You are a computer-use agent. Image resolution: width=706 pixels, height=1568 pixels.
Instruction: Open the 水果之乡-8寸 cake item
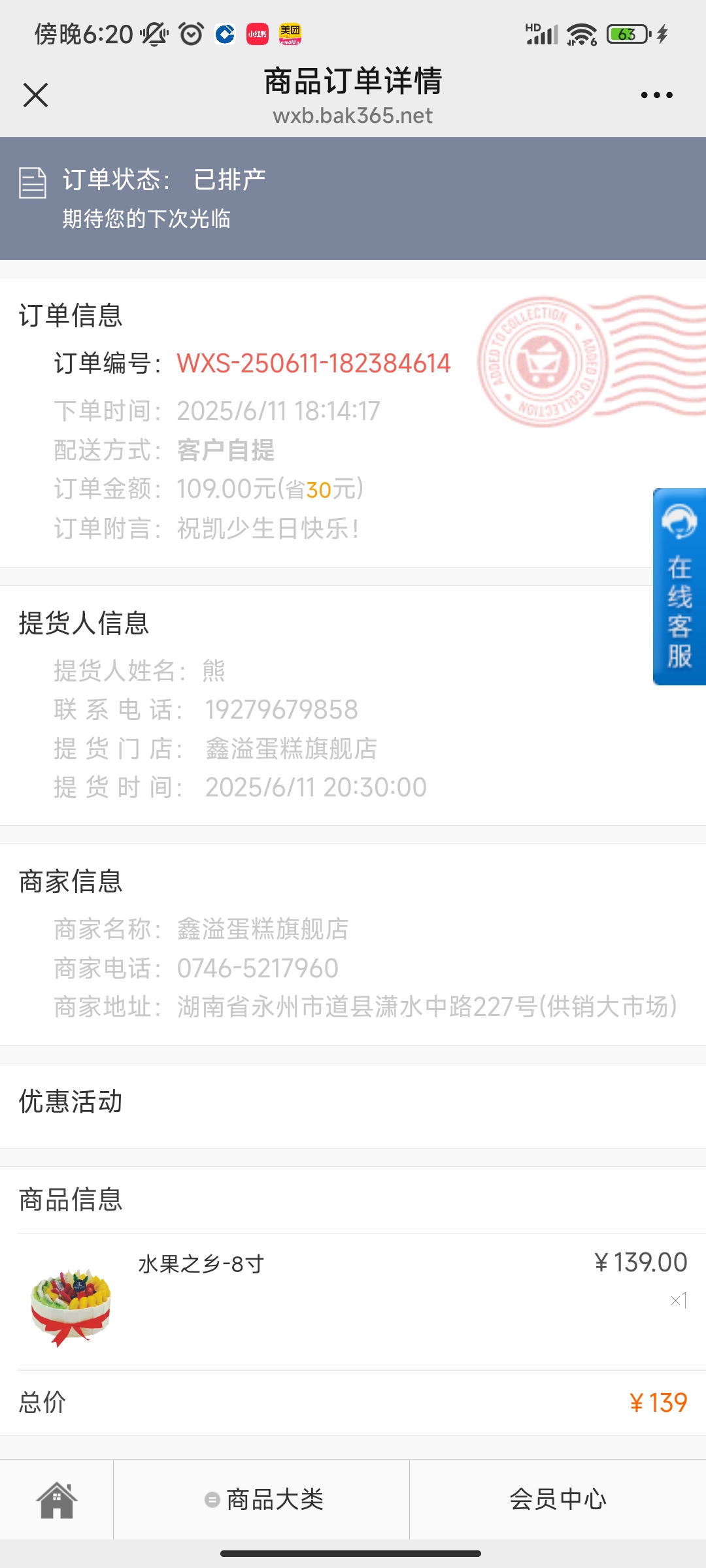pyautogui.click(x=201, y=1265)
